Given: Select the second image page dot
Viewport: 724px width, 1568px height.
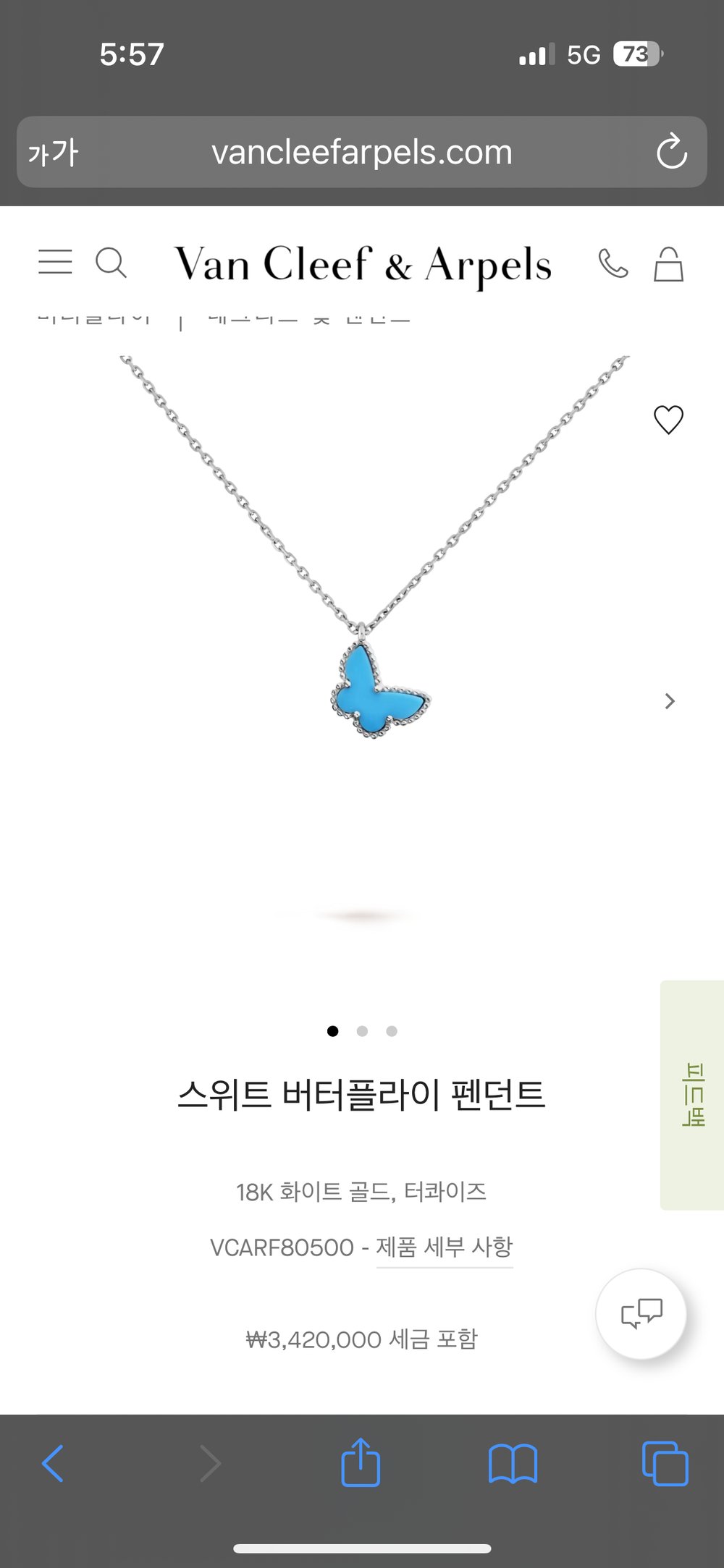Looking at the screenshot, I should tap(362, 1031).
